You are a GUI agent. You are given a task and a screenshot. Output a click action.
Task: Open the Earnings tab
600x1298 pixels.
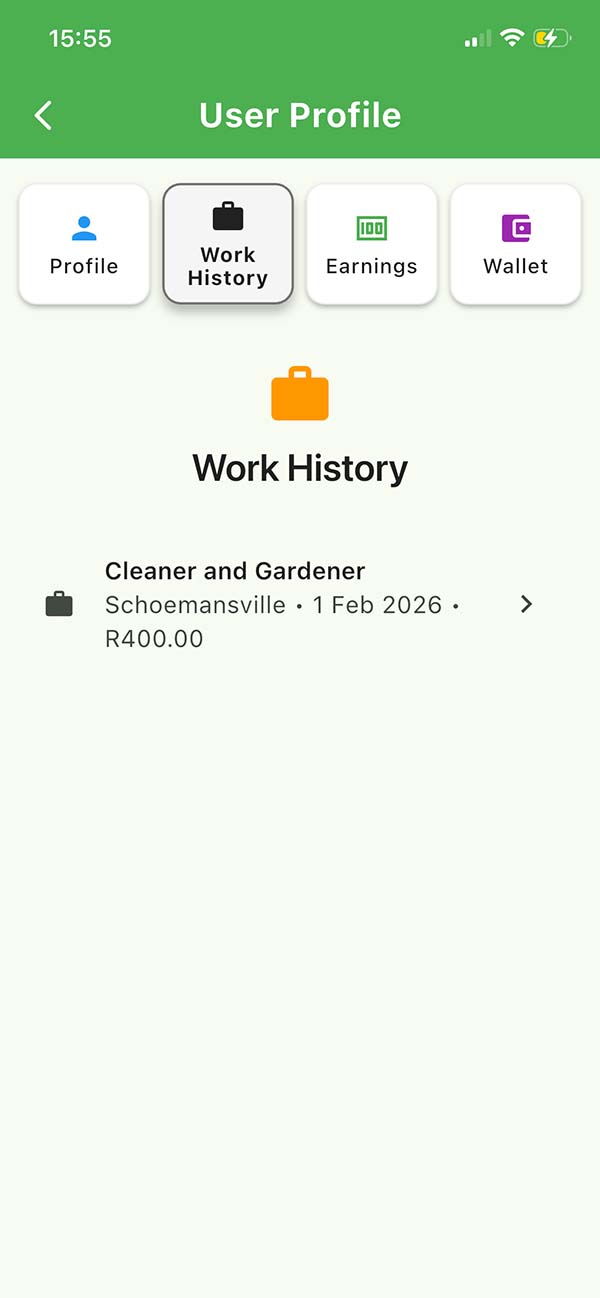(371, 244)
